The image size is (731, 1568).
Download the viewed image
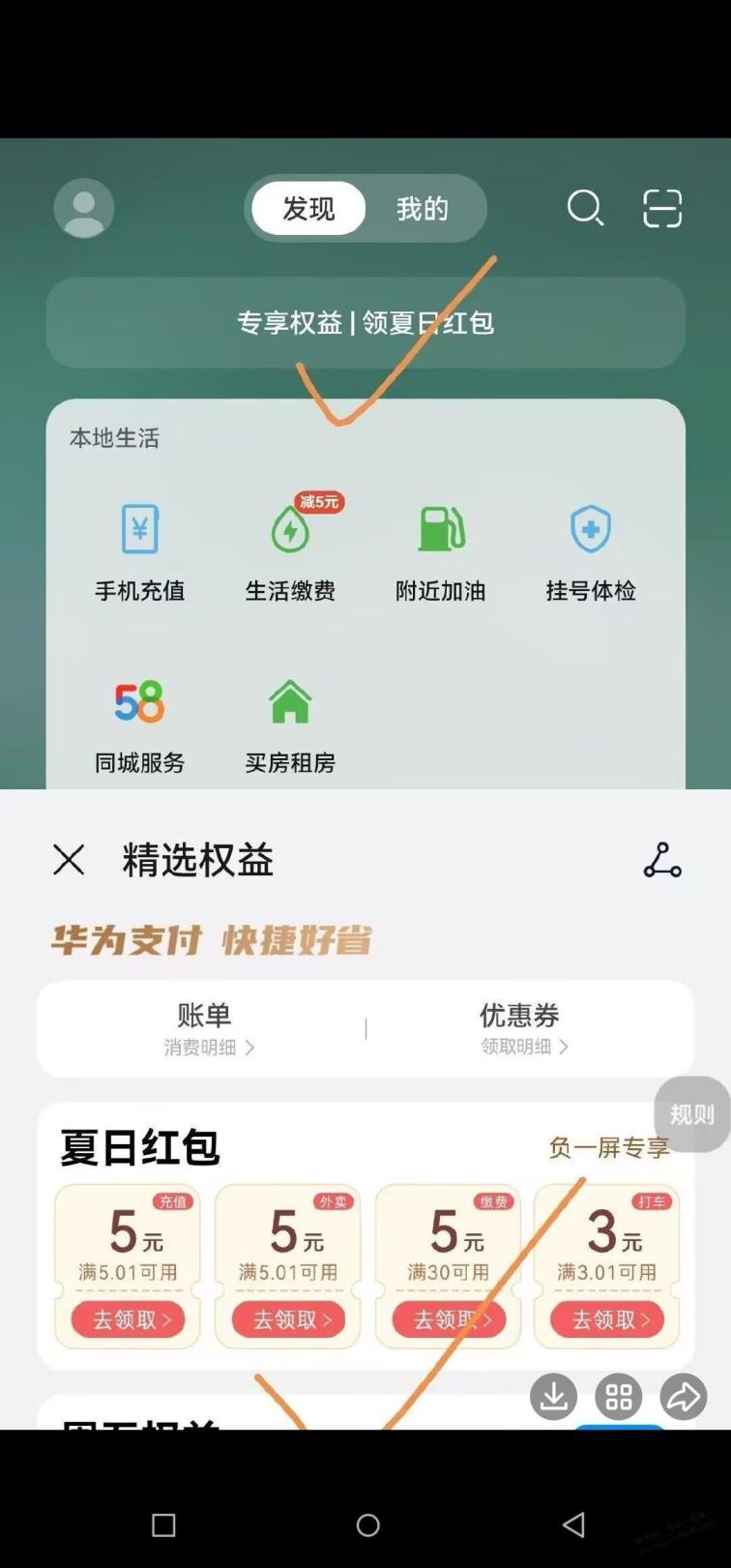[553, 1397]
